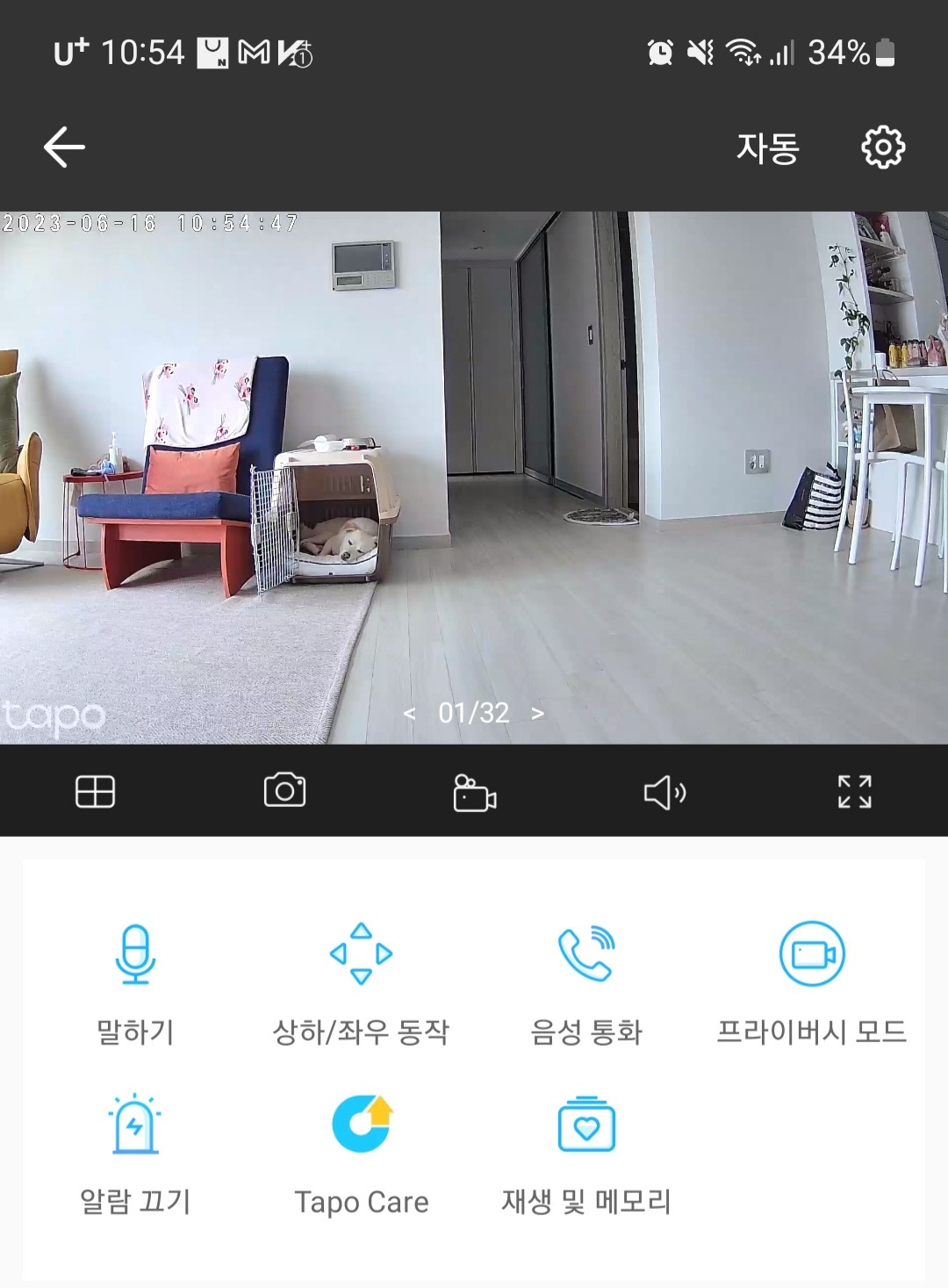Enter fullscreen view mode
The image size is (948, 1288).
coord(853,792)
